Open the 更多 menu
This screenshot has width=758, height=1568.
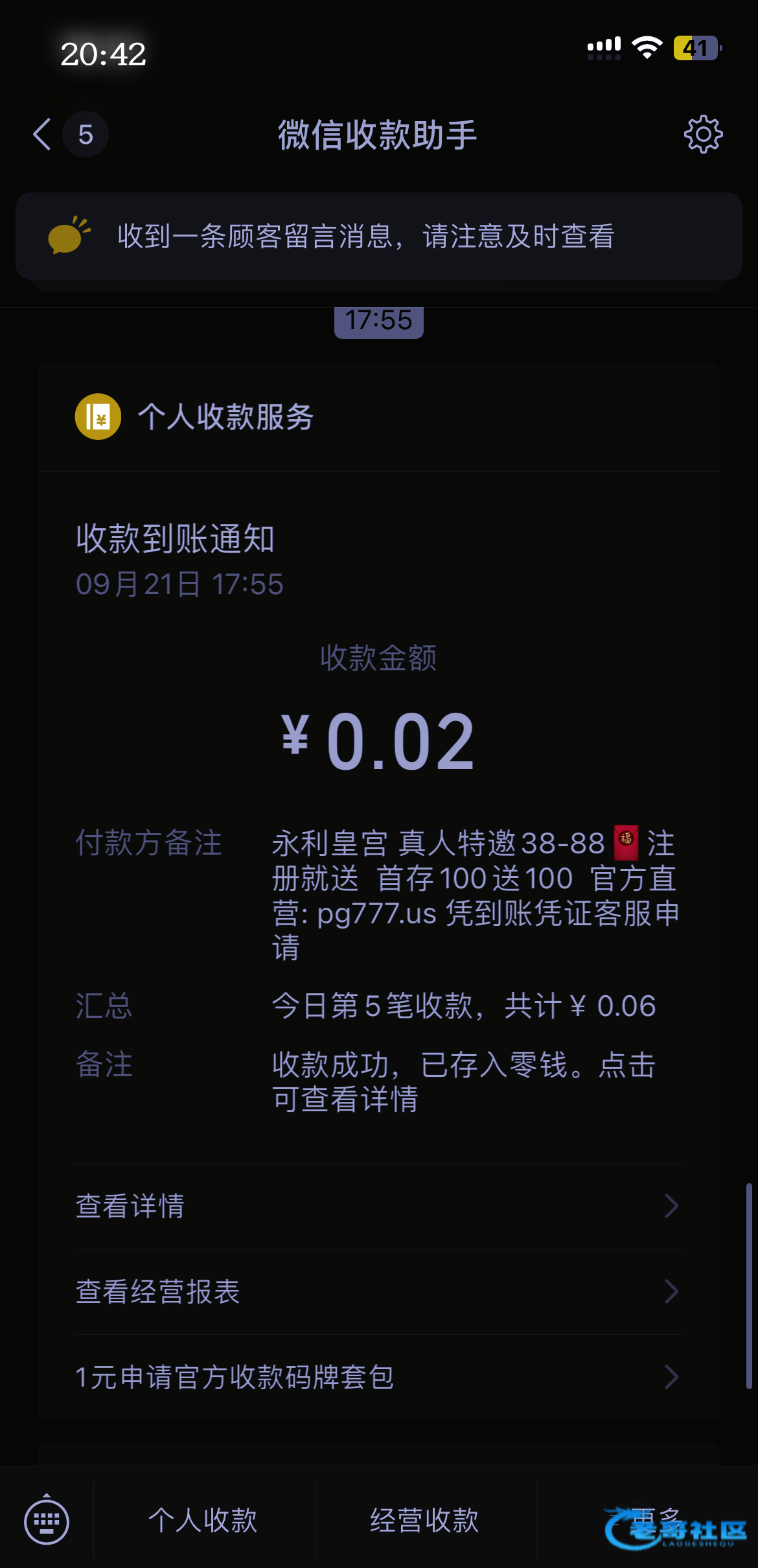648,1520
